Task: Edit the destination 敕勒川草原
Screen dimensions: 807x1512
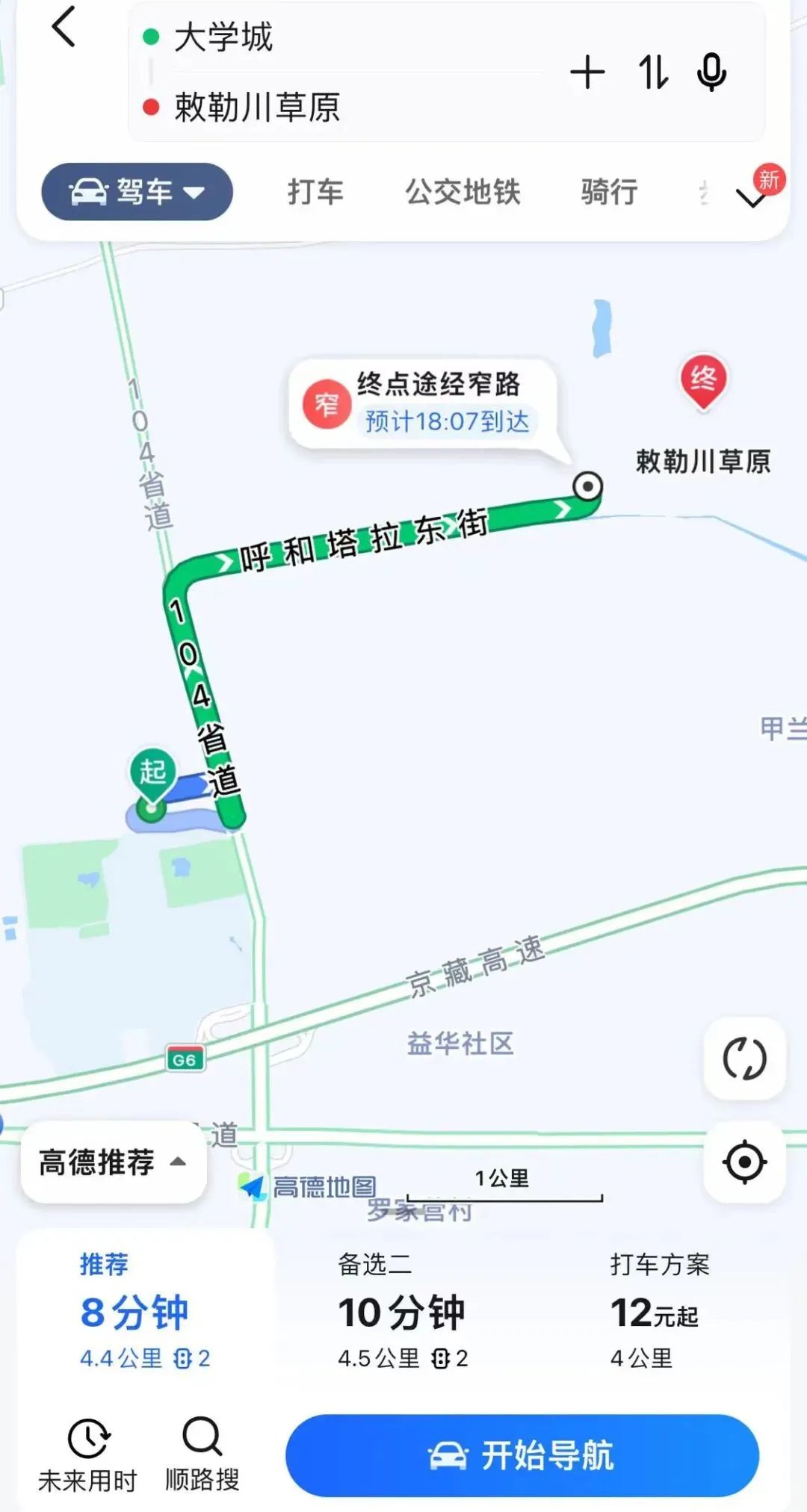Action: (257, 107)
